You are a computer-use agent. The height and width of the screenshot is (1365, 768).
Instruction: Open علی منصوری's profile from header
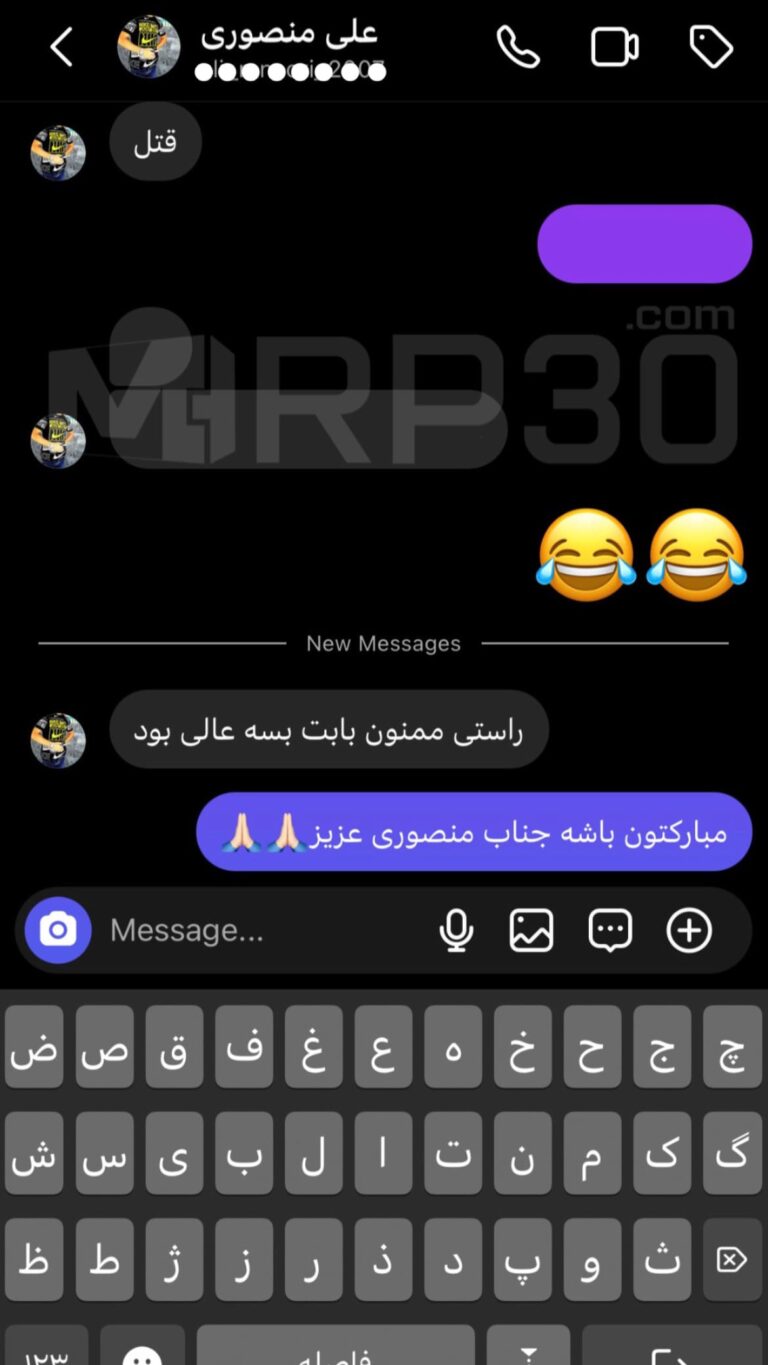288,36
